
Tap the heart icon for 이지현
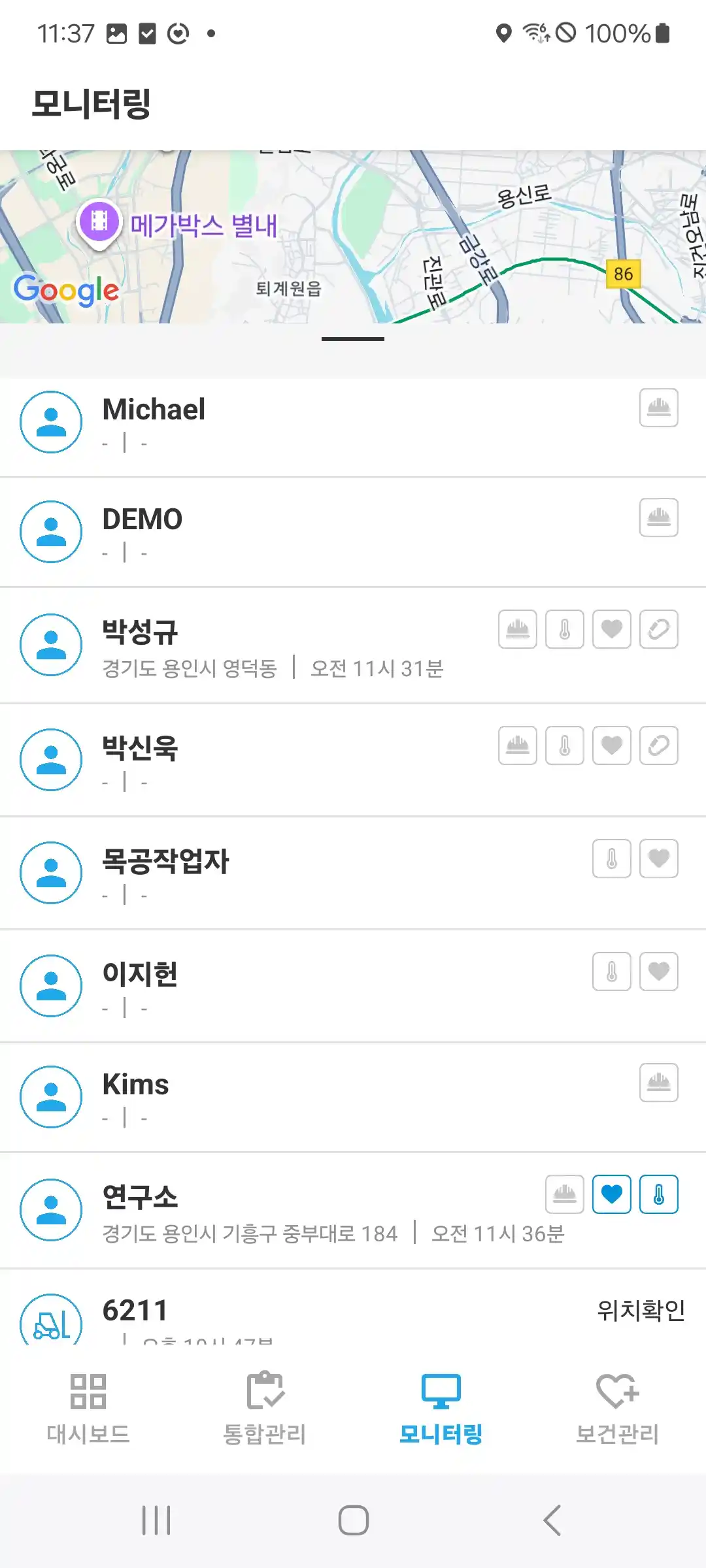[x=659, y=972]
